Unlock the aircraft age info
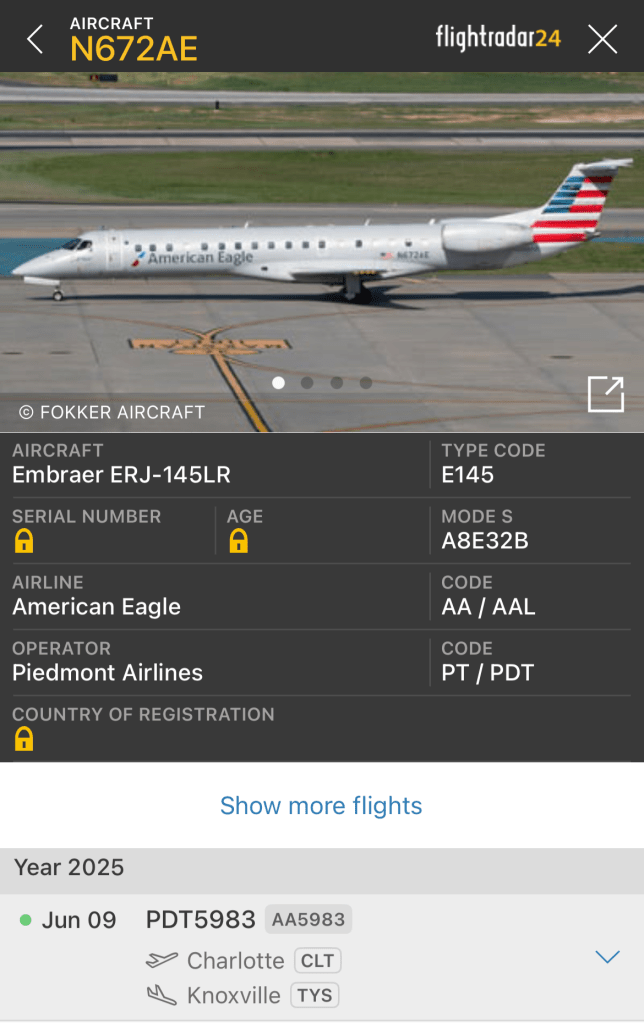 [238, 541]
